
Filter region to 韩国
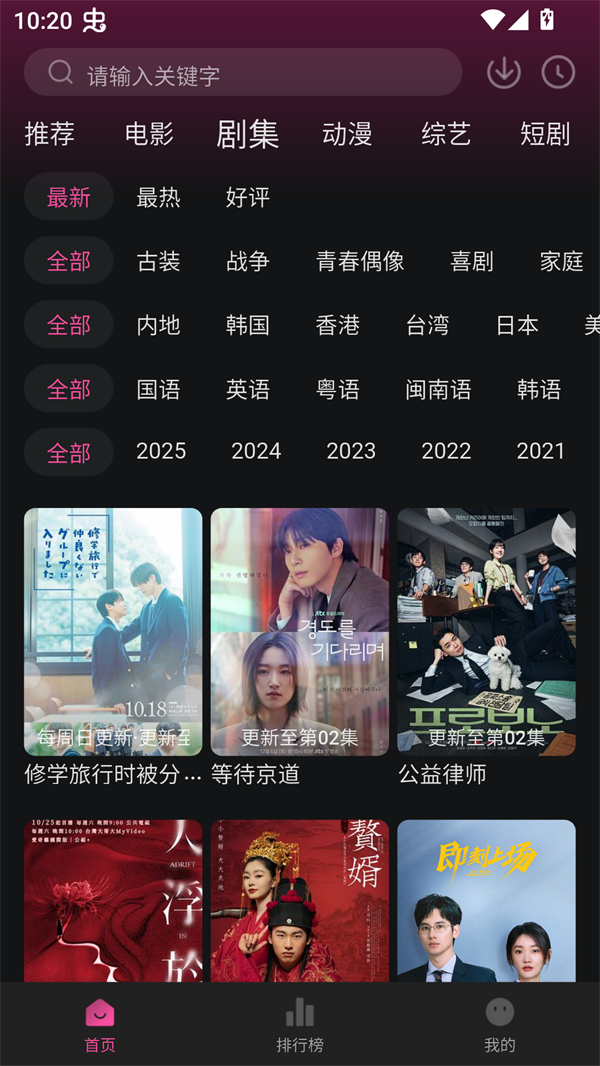(x=247, y=325)
